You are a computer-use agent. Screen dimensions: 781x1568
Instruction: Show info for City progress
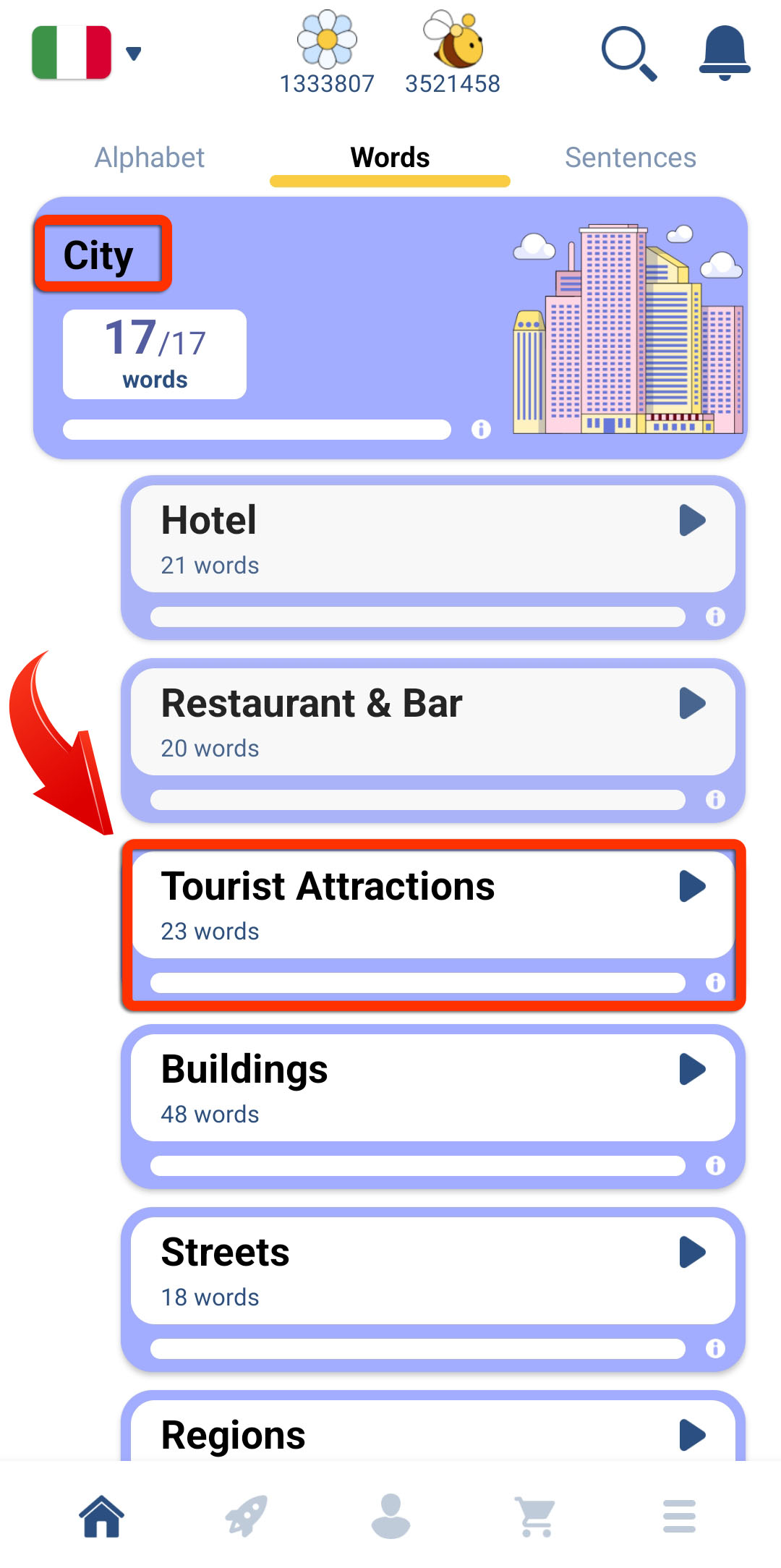coord(481,430)
